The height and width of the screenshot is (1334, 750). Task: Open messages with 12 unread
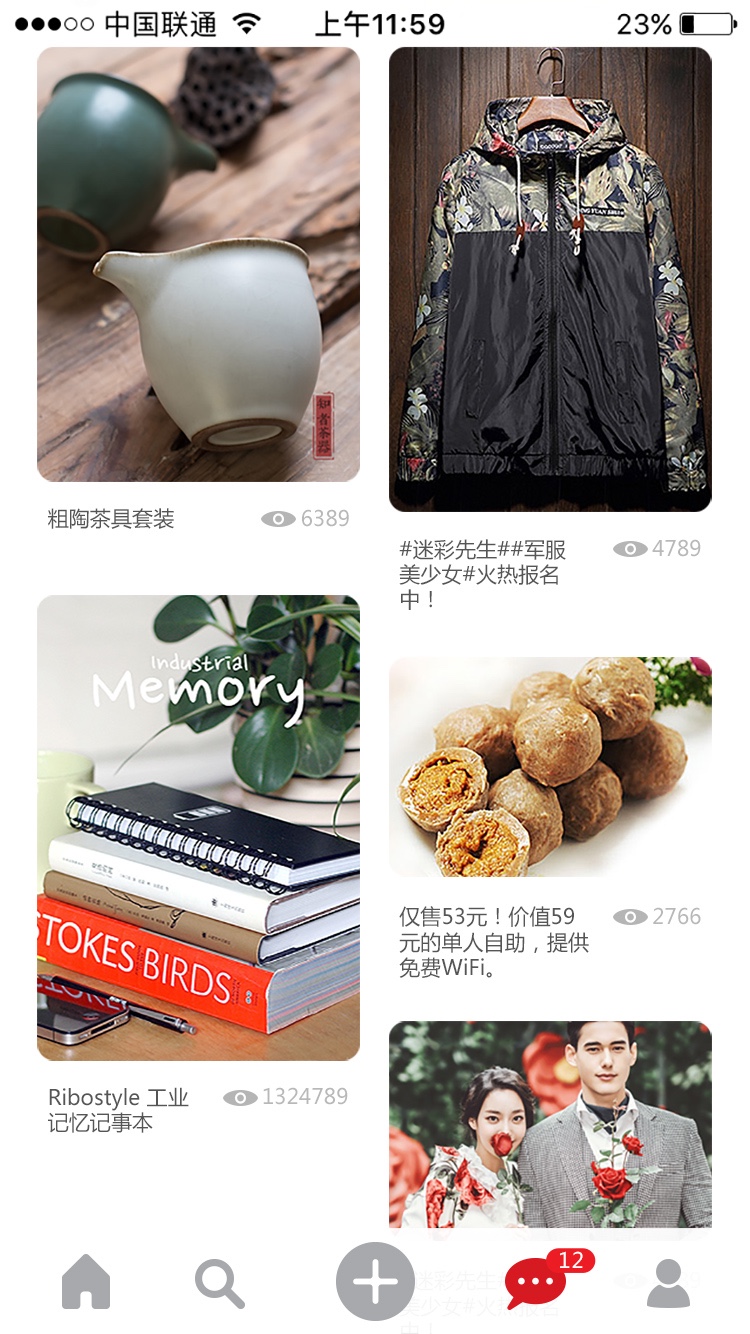click(x=537, y=1283)
